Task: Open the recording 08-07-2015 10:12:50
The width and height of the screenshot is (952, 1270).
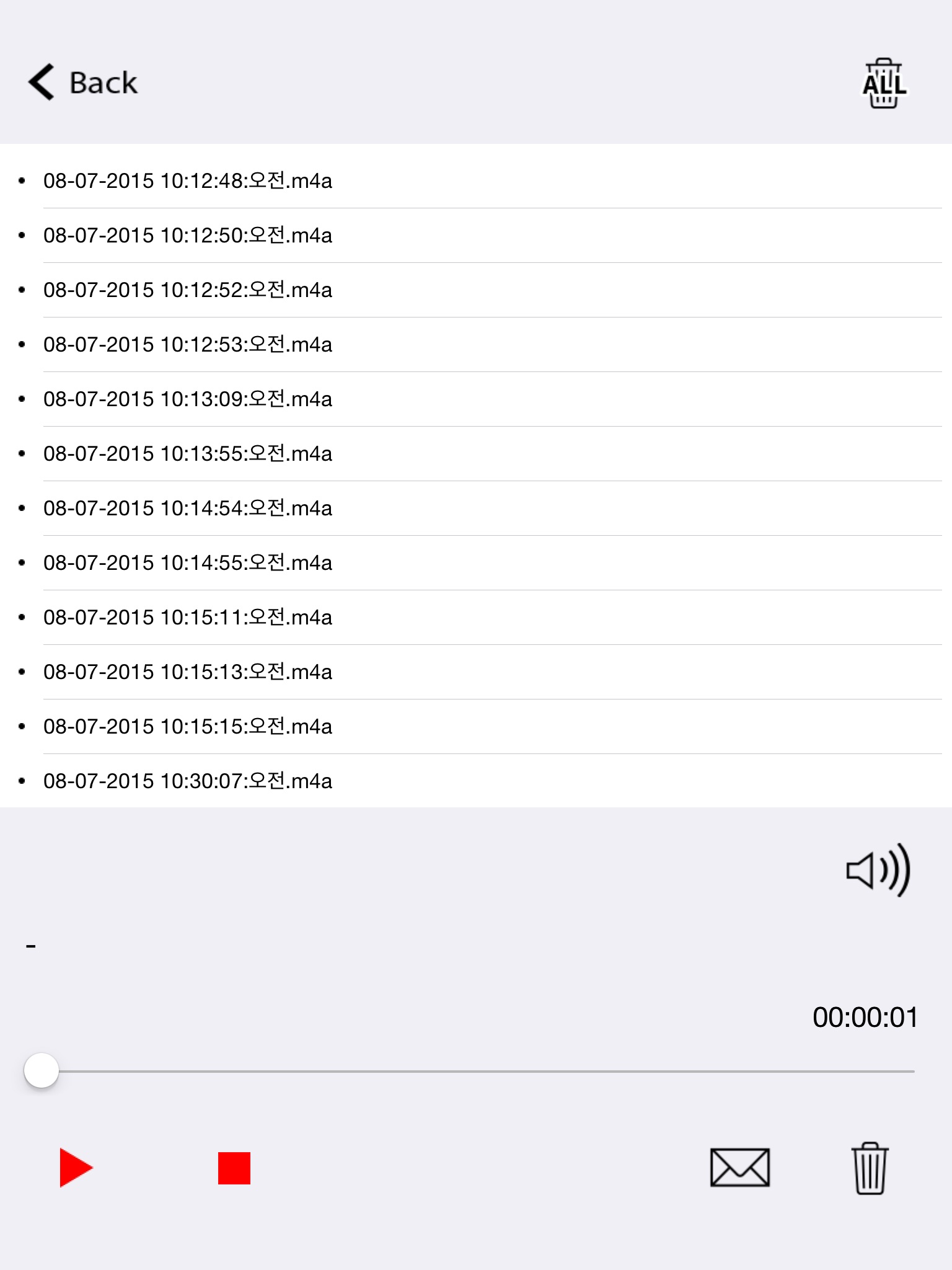Action: 476,236
